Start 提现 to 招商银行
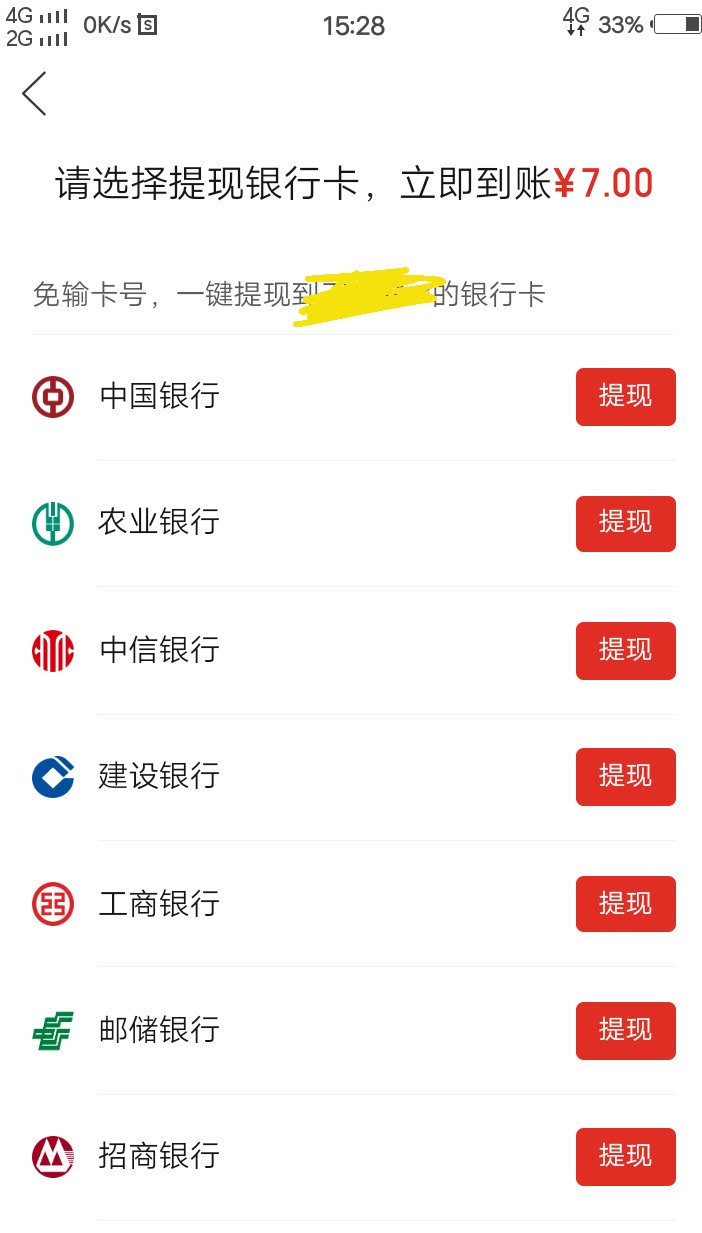Screen dimensions: 702x1233 click(625, 1156)
